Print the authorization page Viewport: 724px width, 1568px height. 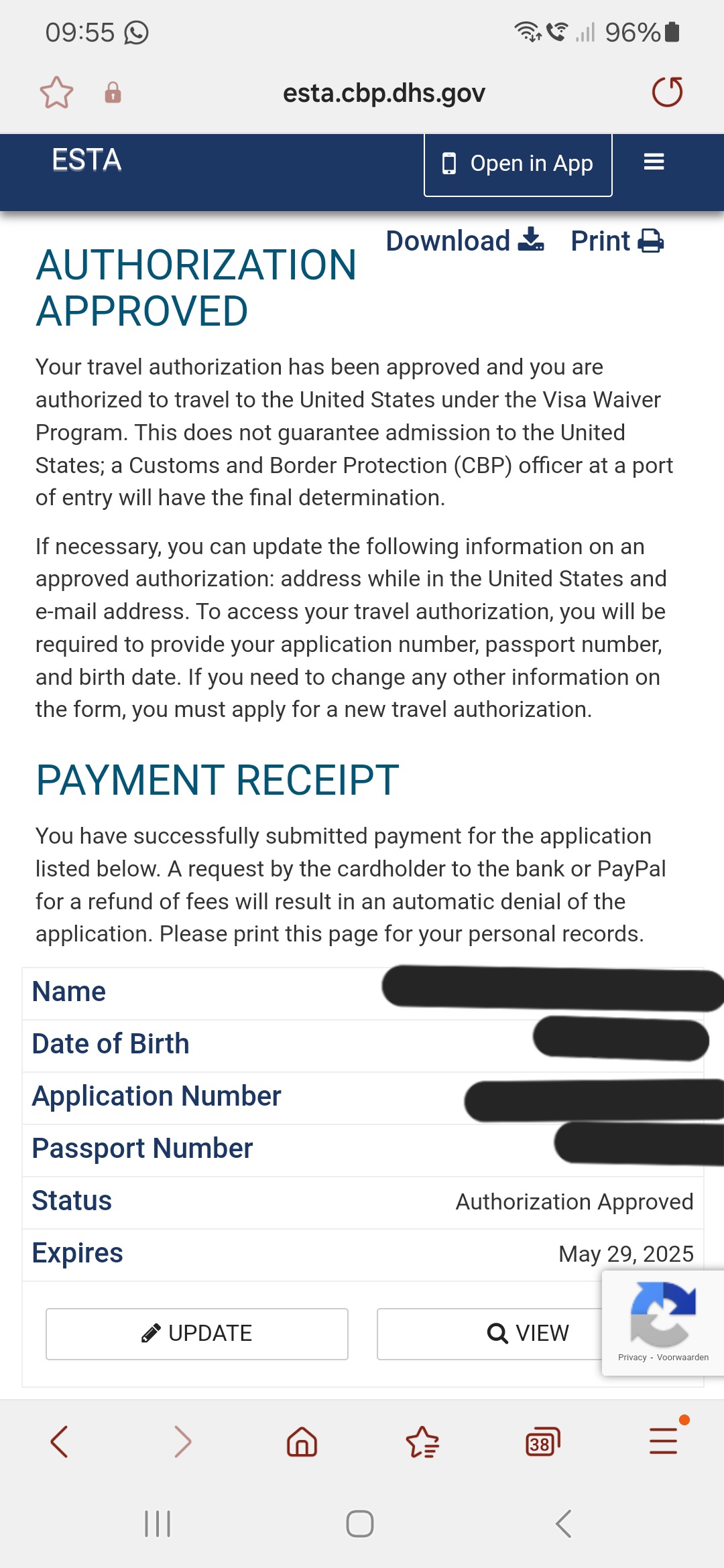[x=617, y=241]
